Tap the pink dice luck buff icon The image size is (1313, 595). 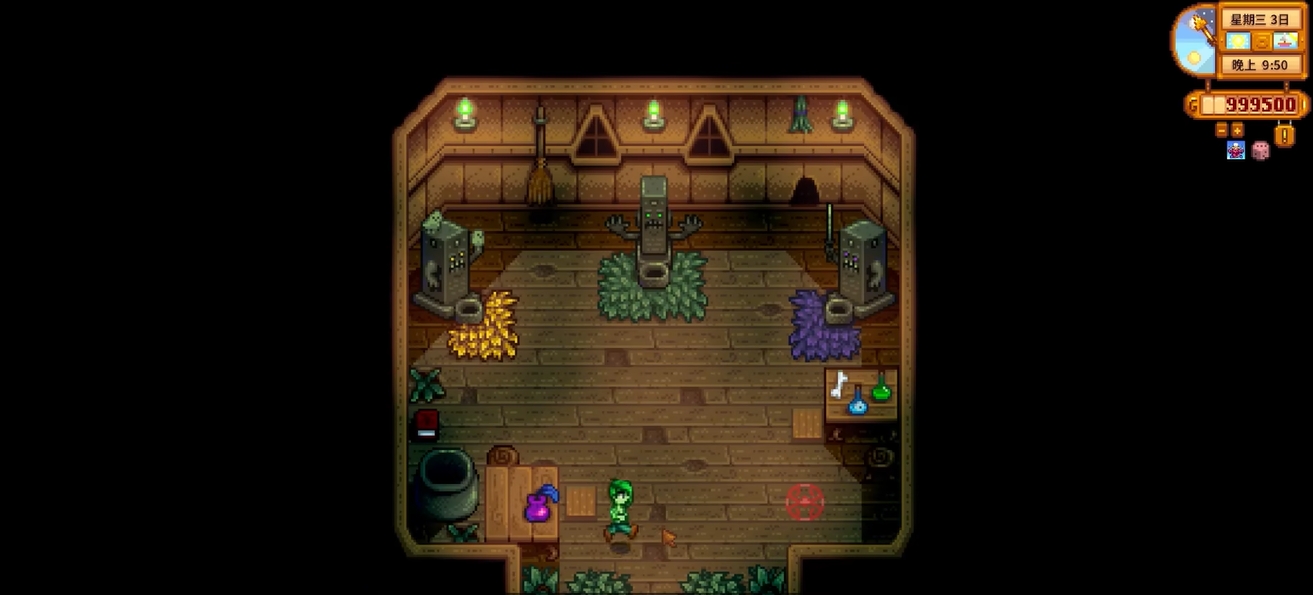[x=1260, y=150]
